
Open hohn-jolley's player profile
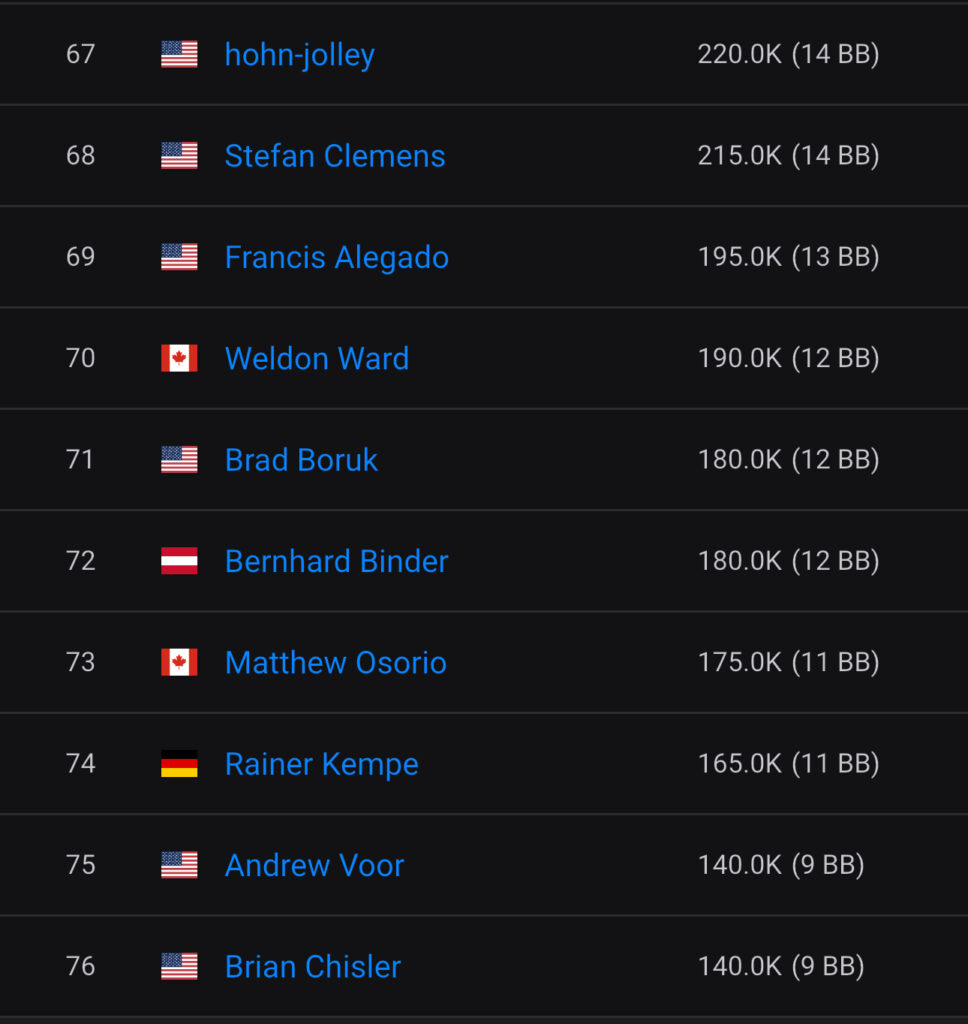click(x=299, y=55)
